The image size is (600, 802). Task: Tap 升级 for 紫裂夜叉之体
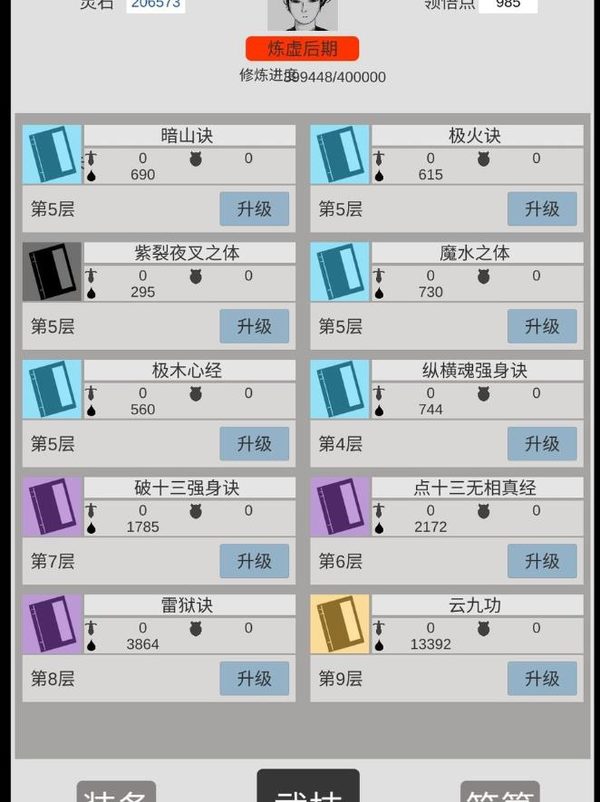254,326
